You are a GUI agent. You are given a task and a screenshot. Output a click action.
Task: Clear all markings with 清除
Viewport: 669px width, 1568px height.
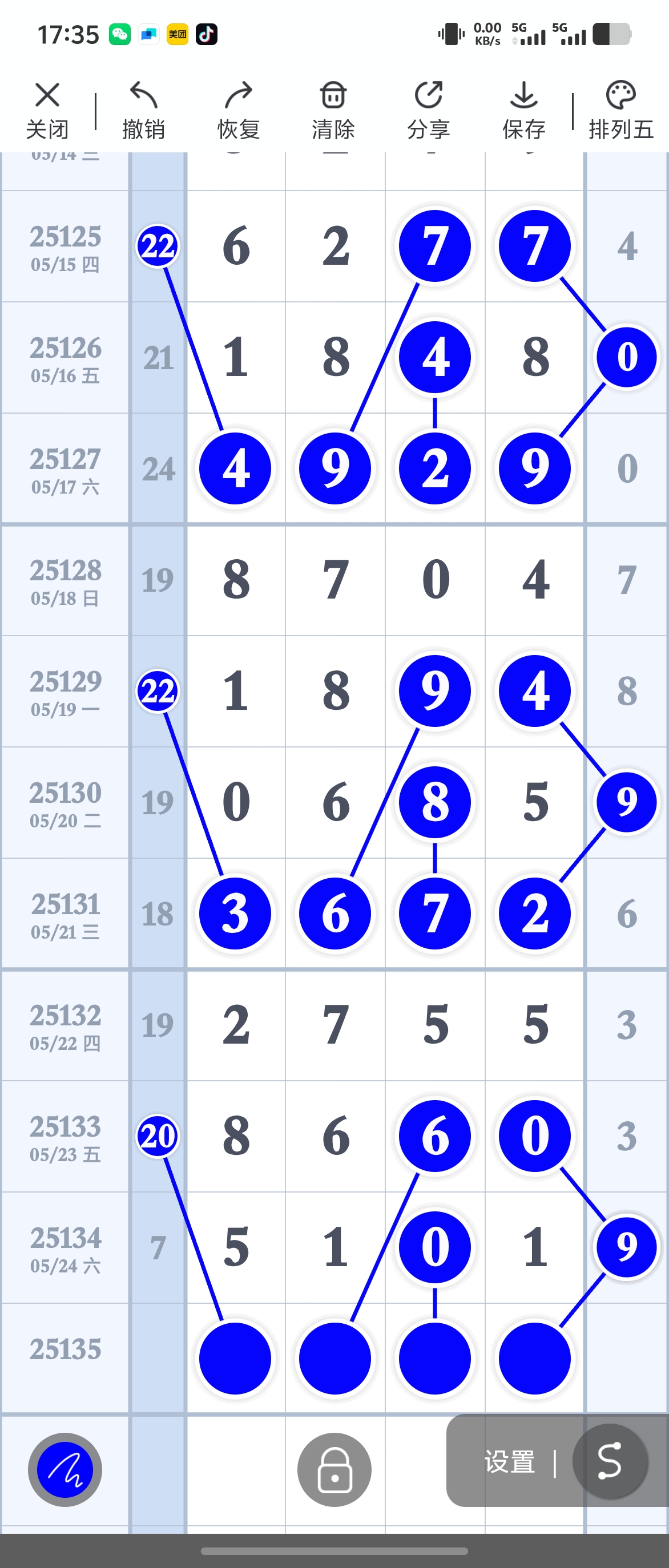(x=333, y=111)
